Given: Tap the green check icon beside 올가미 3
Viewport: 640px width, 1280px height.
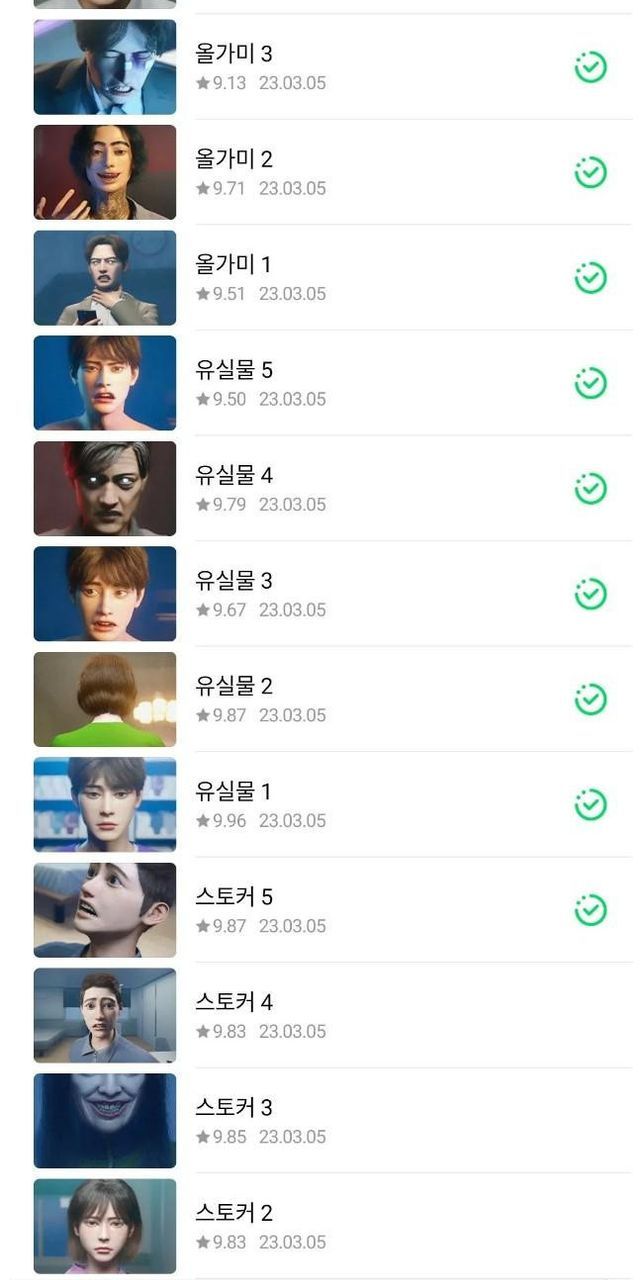Looking at the screenshot, I should (591, 67).
